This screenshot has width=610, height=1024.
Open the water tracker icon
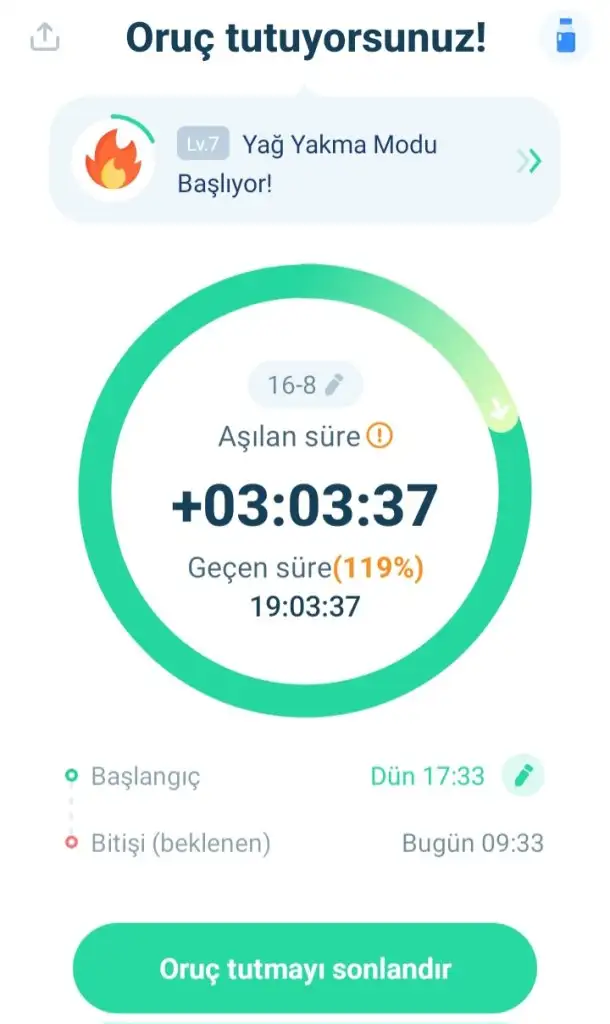(x=565, y=37)
